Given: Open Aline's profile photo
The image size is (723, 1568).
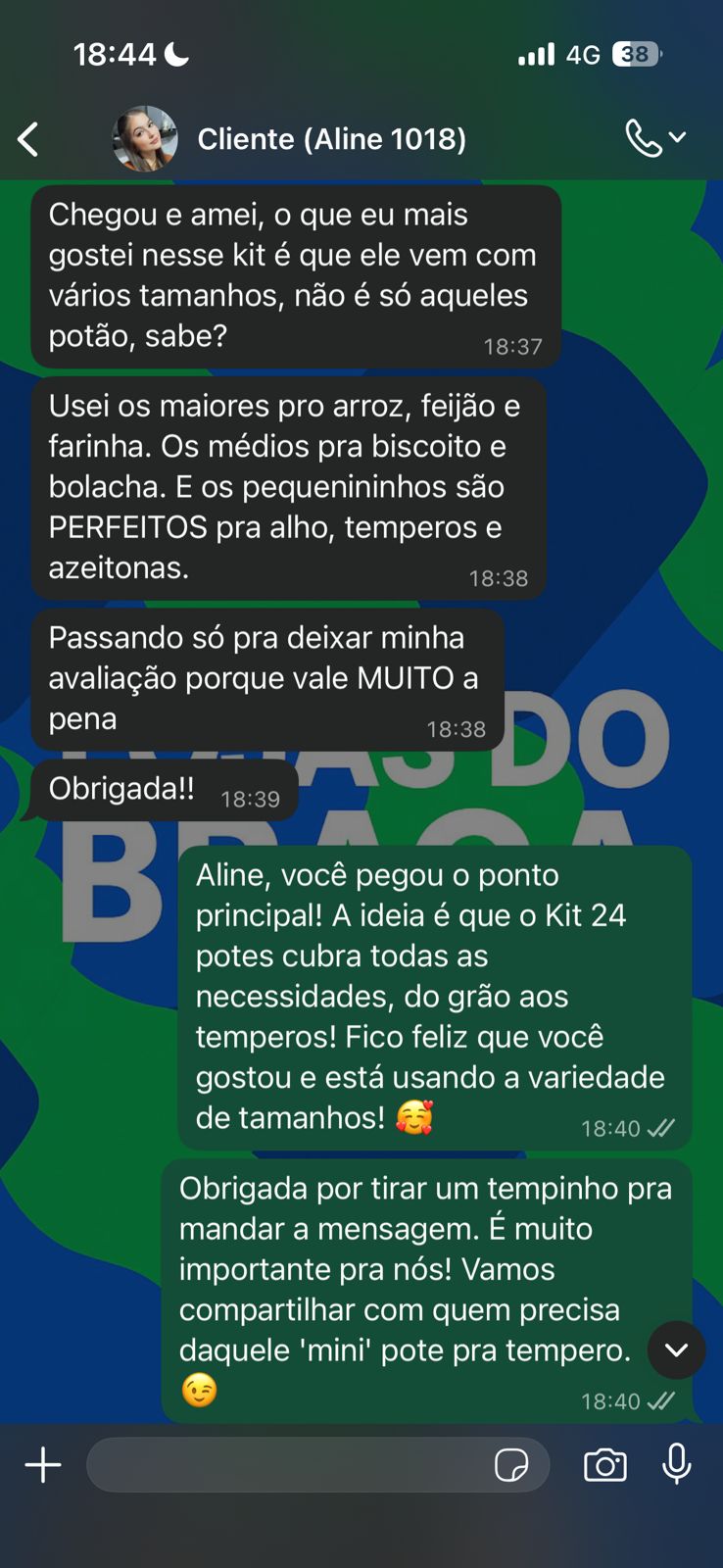Looking at the screenshot, I should (x=144, y=138).
